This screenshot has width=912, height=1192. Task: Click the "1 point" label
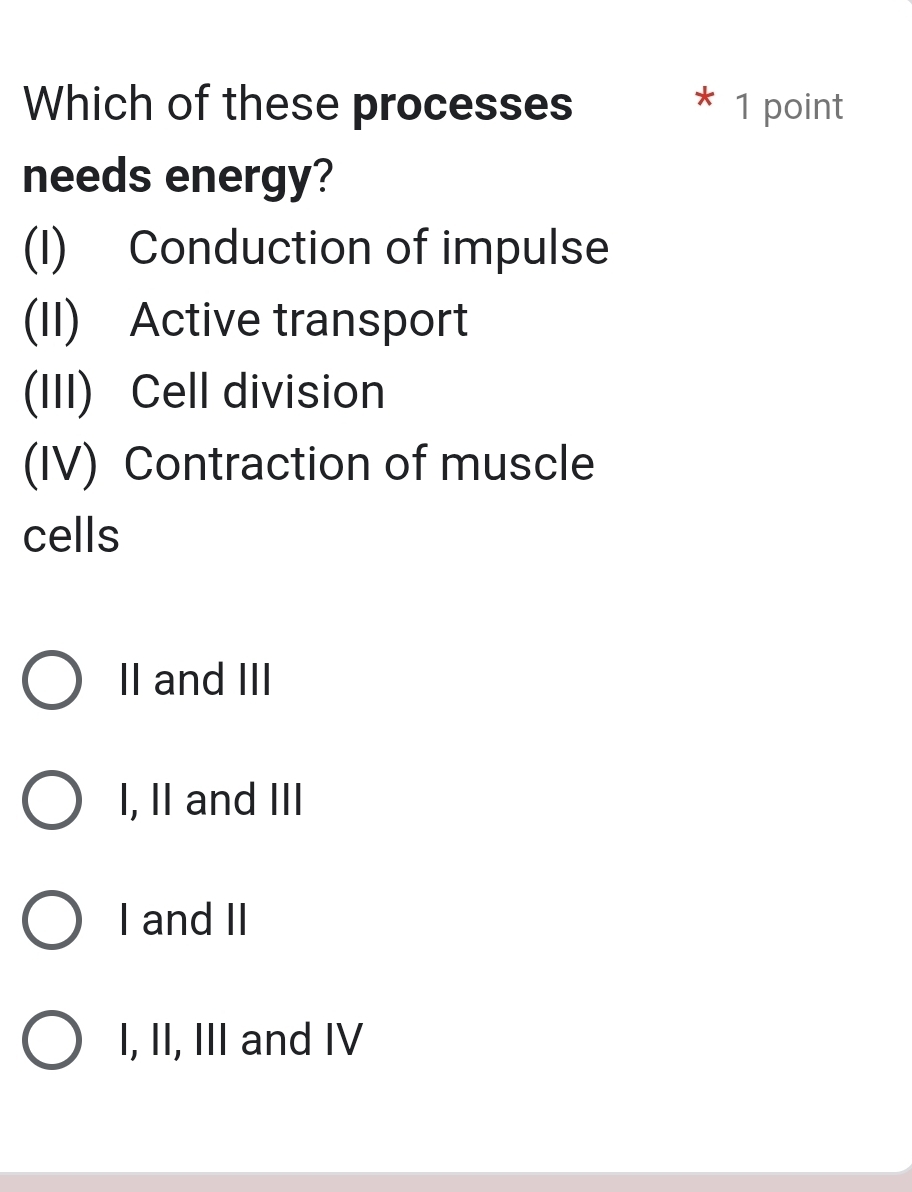click(790, 106)
